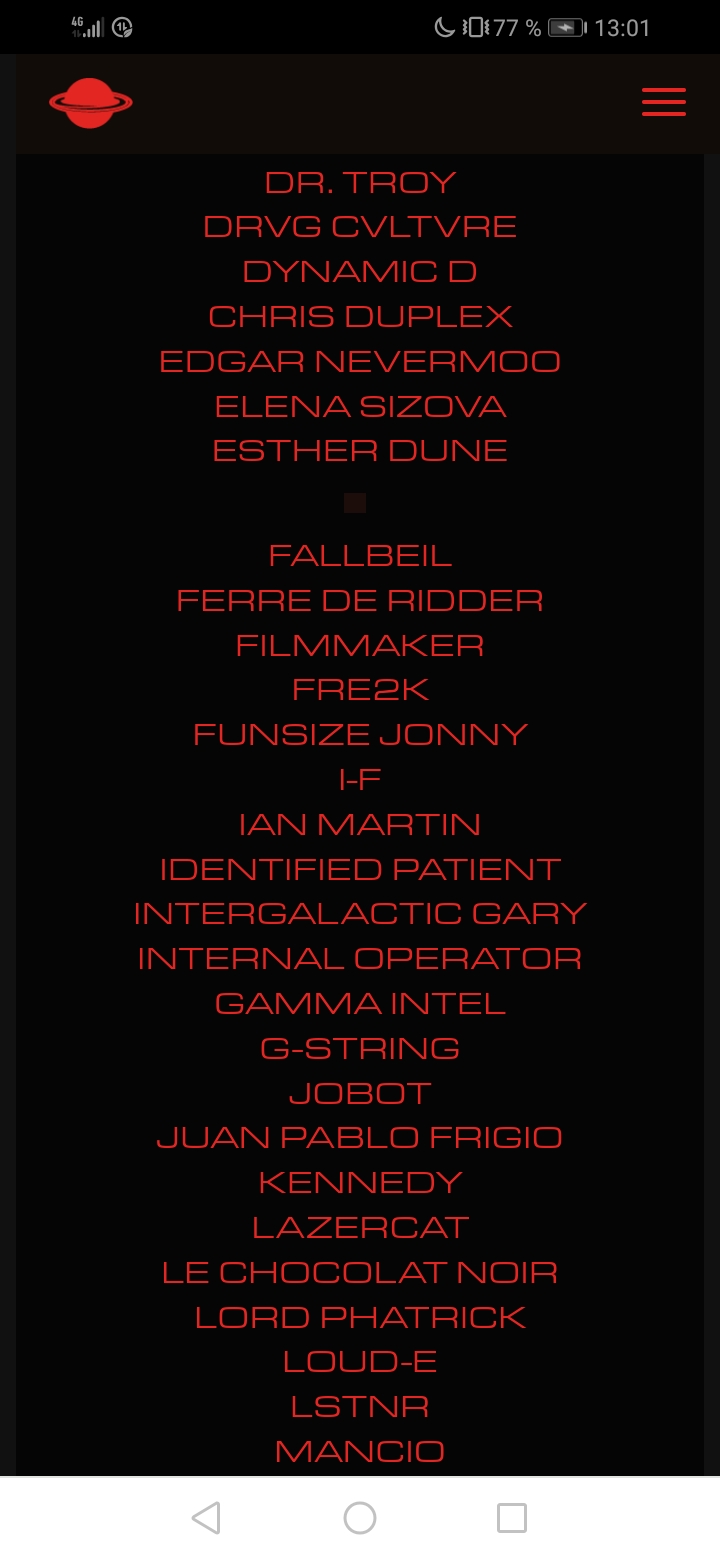Open LE CHOCOLAT NOIR link
Image resolution: width=720 pixels, height=1560 pixels.
[x=360, y=1272]
